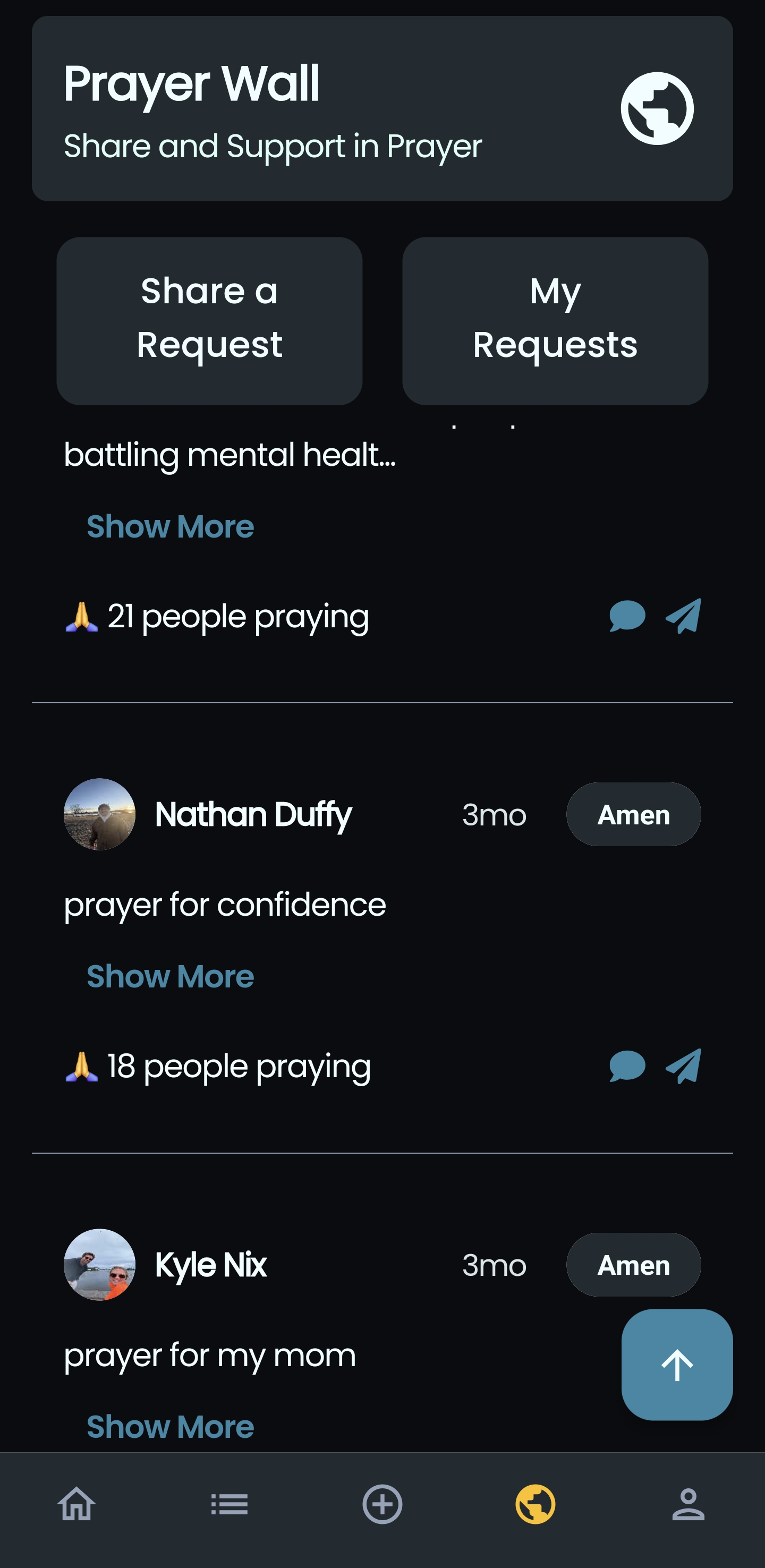Show More on the prayer for confidence

pyautogui.click(x=171, y=976)
